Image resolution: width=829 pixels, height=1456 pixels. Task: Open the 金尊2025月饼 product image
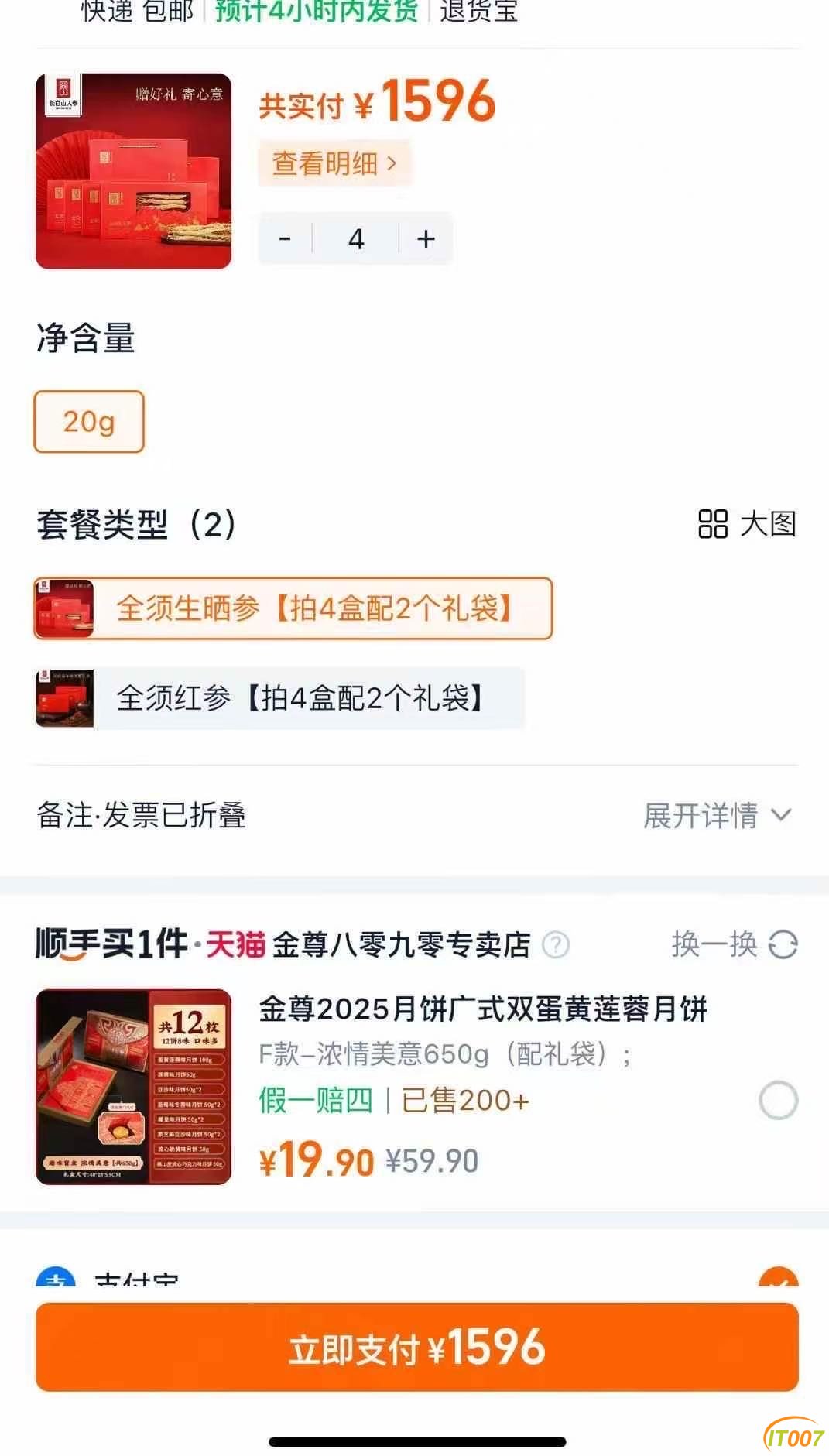click(x=133, y=1087)
